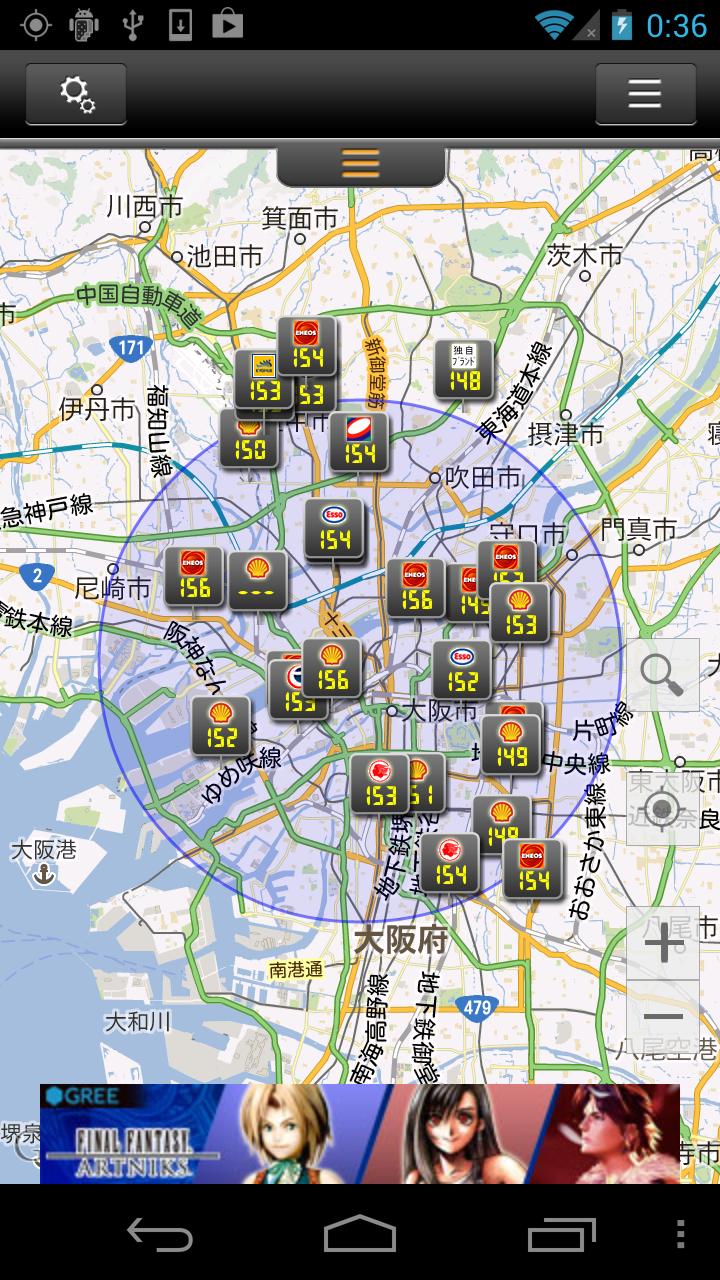Zoom in with the plus button
The height and width of the screenshot is (1280, 720).
663,943
